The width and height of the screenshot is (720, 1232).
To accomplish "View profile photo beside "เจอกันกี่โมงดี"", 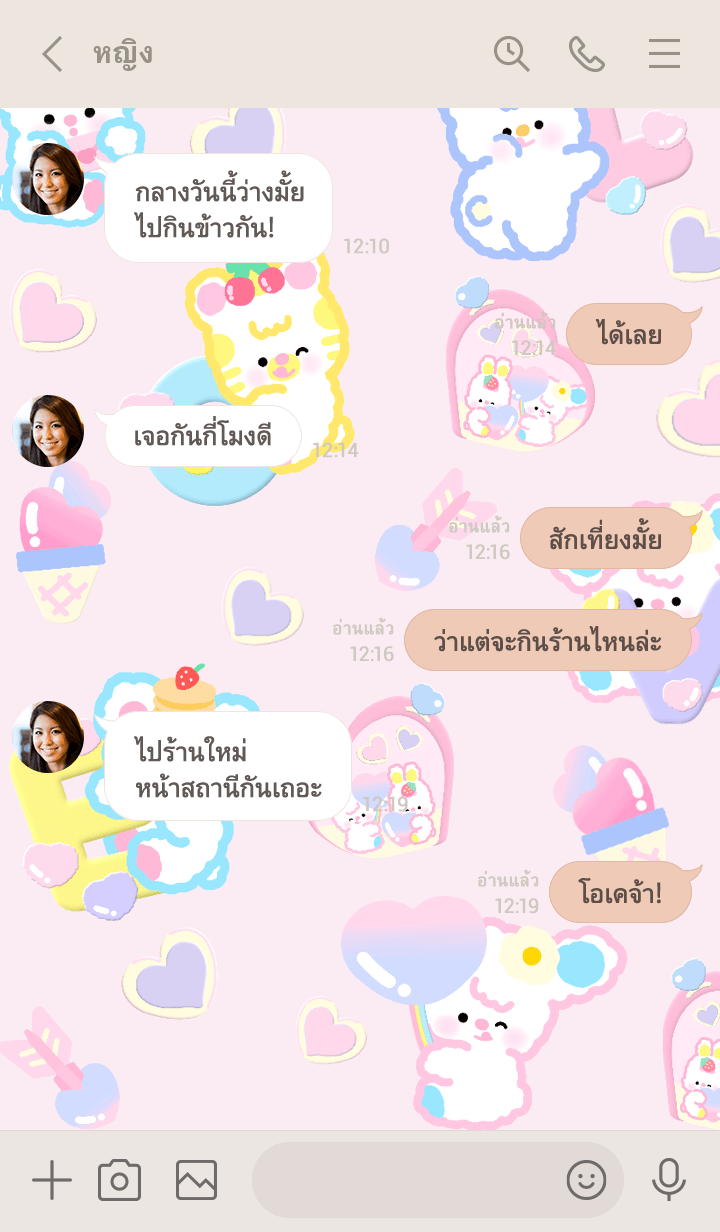I will click(48, 431).
